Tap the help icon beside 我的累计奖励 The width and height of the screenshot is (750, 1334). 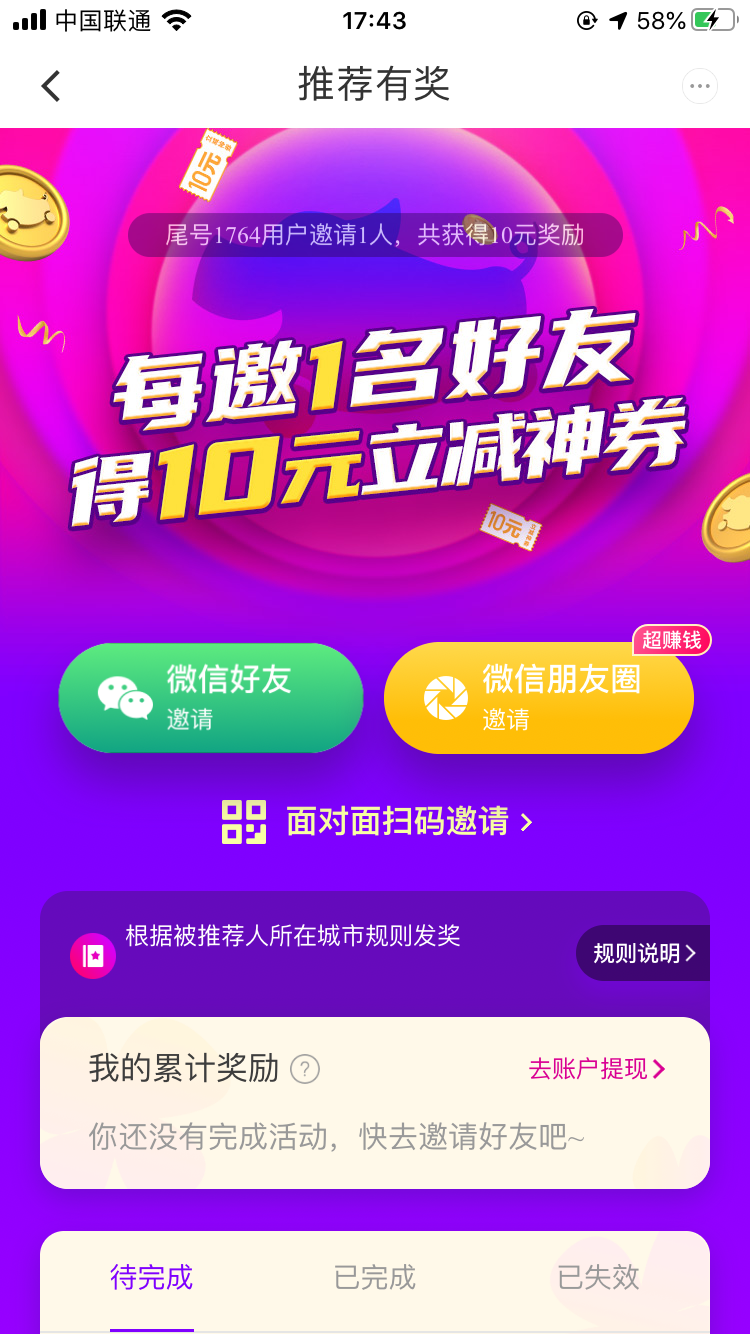pos(305,1070)
